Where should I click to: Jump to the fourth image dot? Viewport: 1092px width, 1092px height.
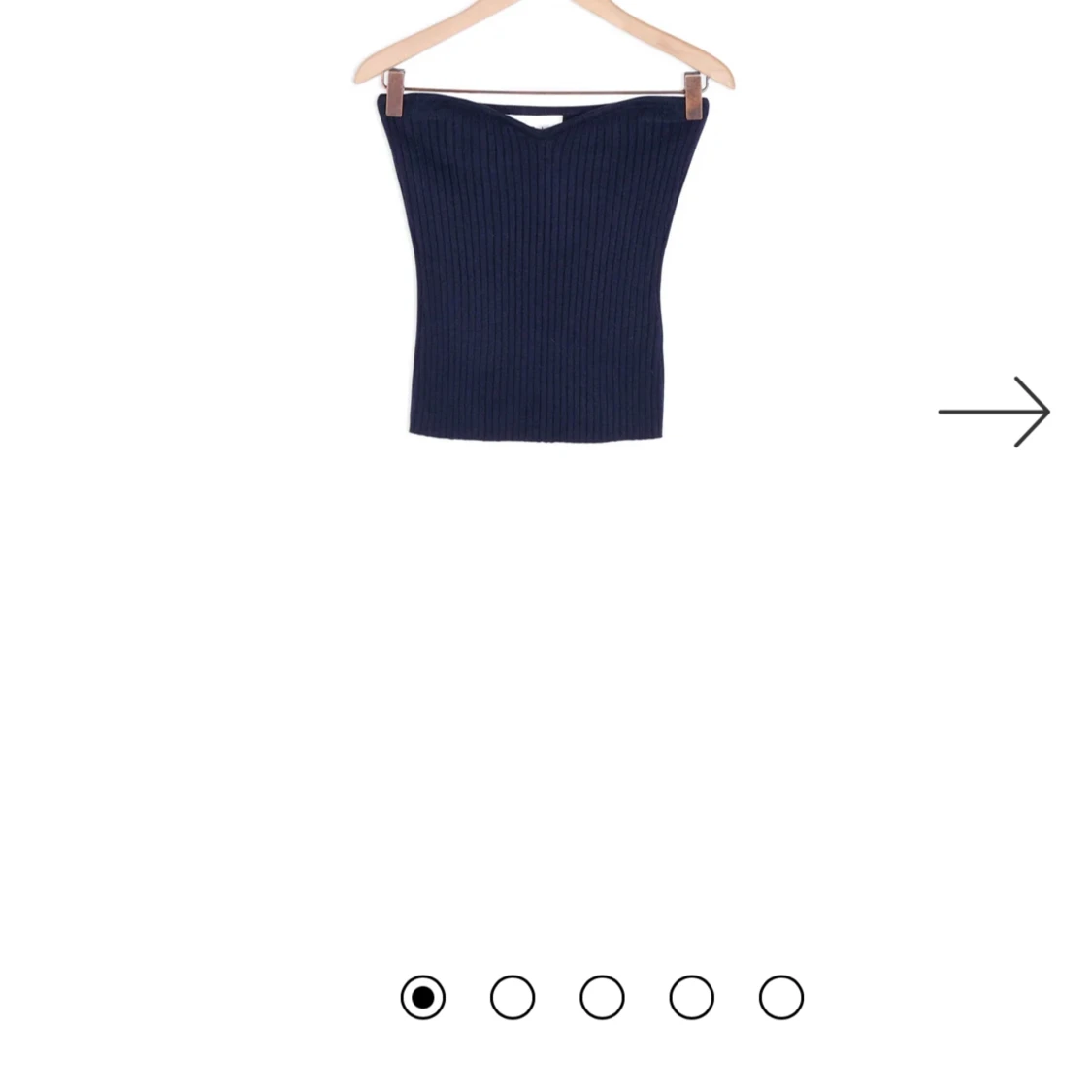691,997
